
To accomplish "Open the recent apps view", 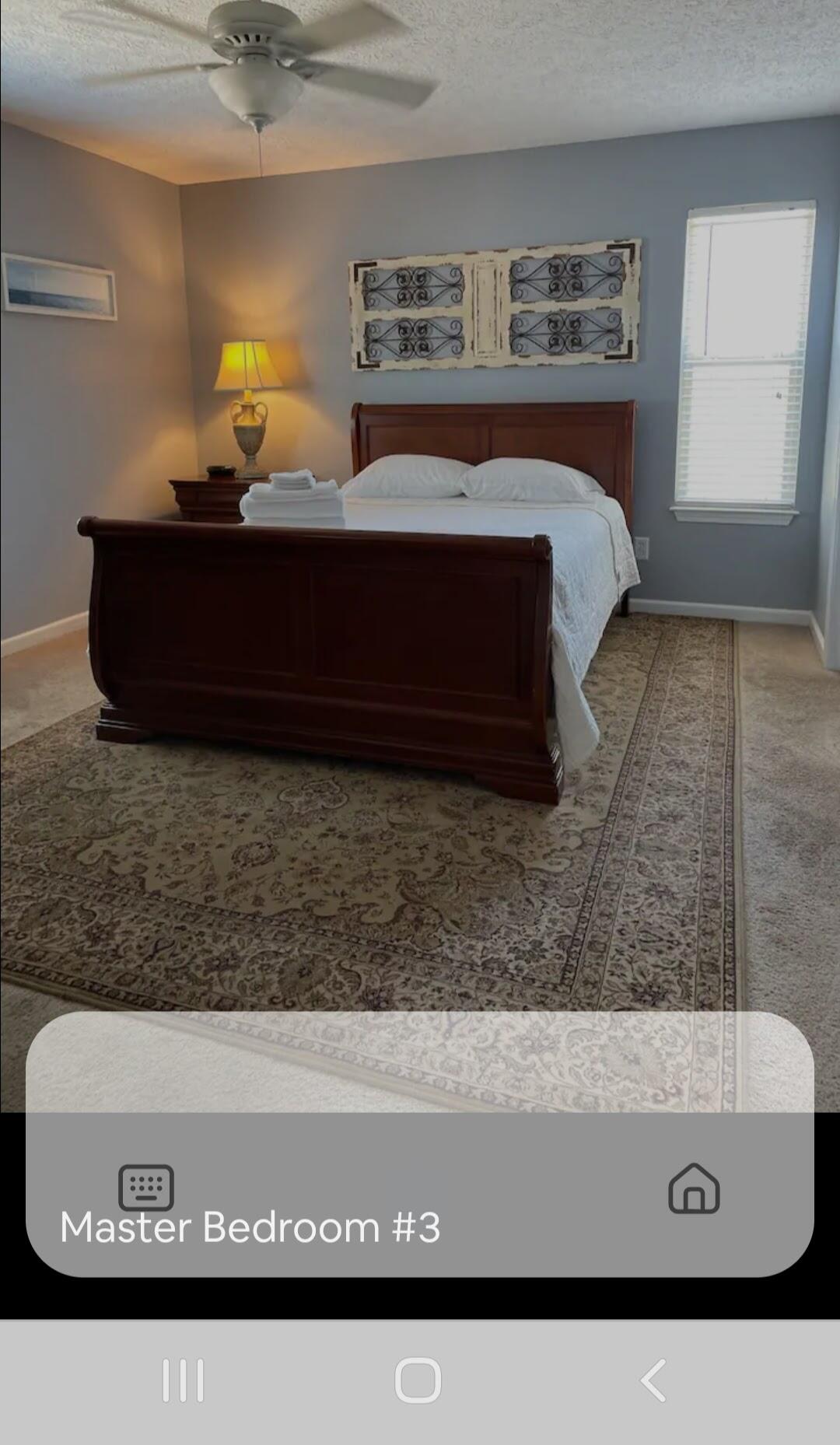I will click(x=184, y=1380).
